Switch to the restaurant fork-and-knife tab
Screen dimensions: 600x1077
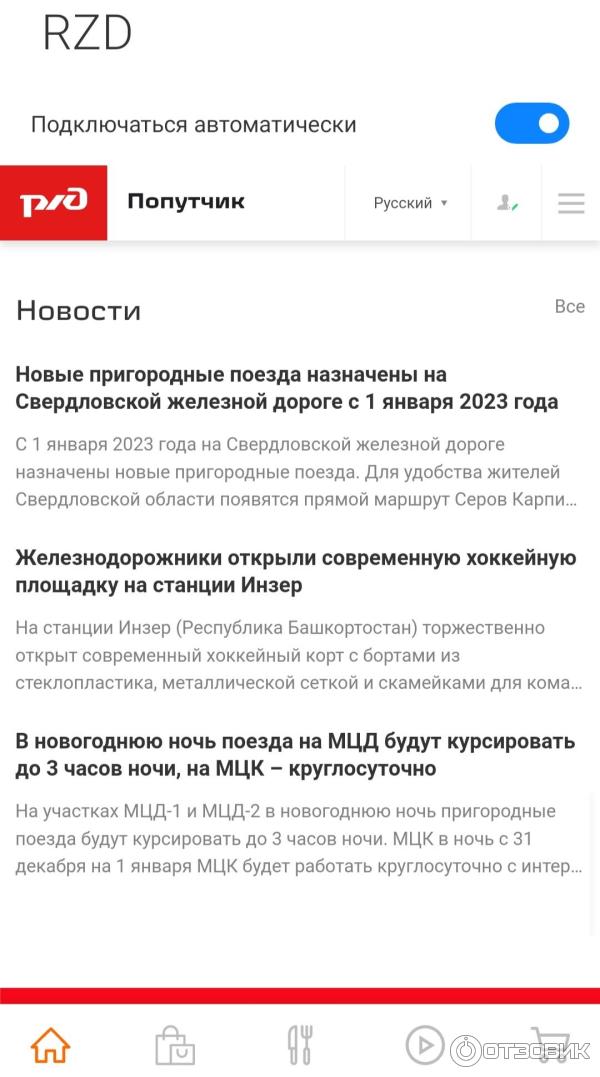click(x=300, y=1045)
